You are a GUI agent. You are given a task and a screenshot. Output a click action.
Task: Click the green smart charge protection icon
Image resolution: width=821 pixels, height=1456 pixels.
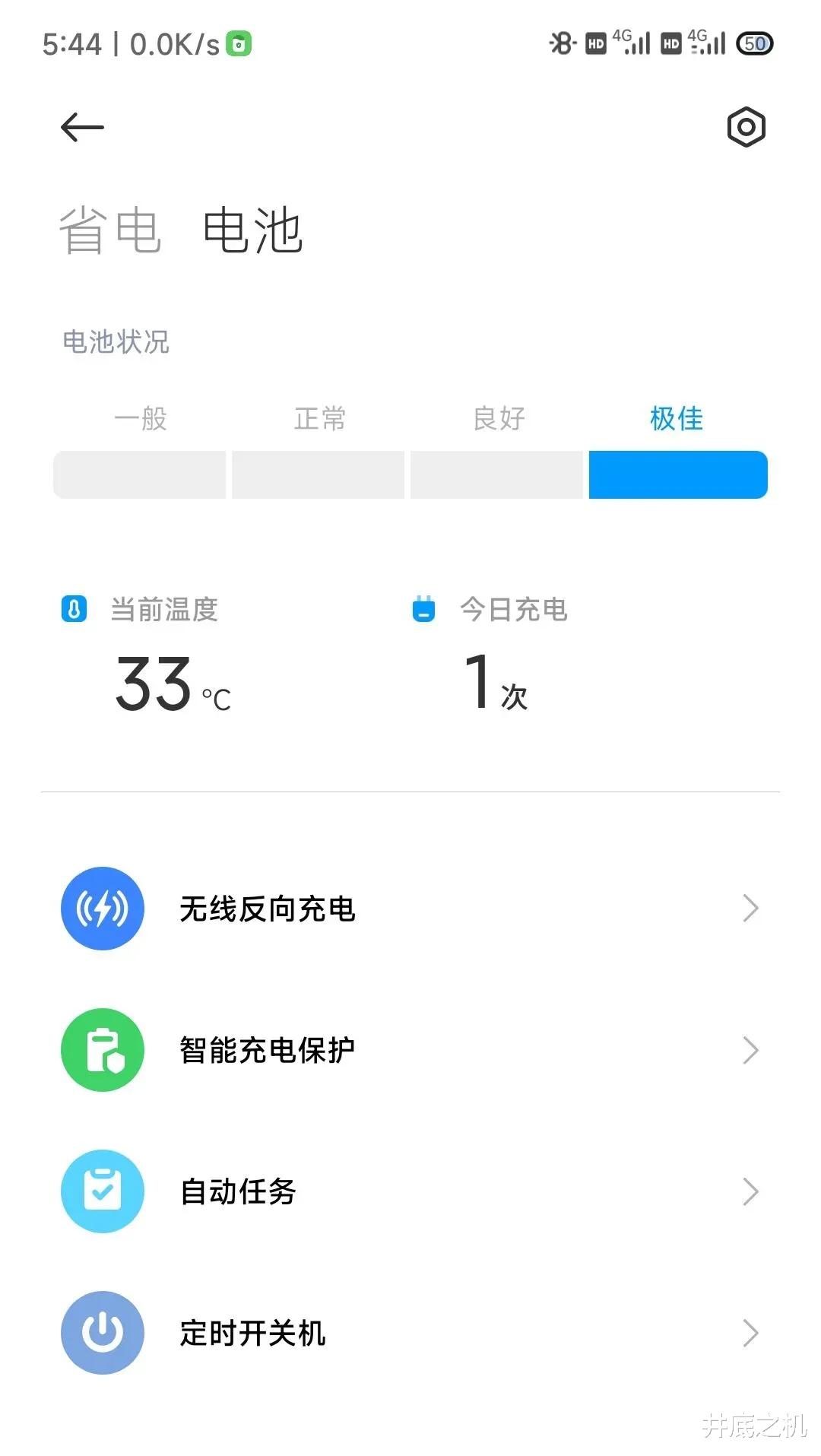(x=103, y=1049)
